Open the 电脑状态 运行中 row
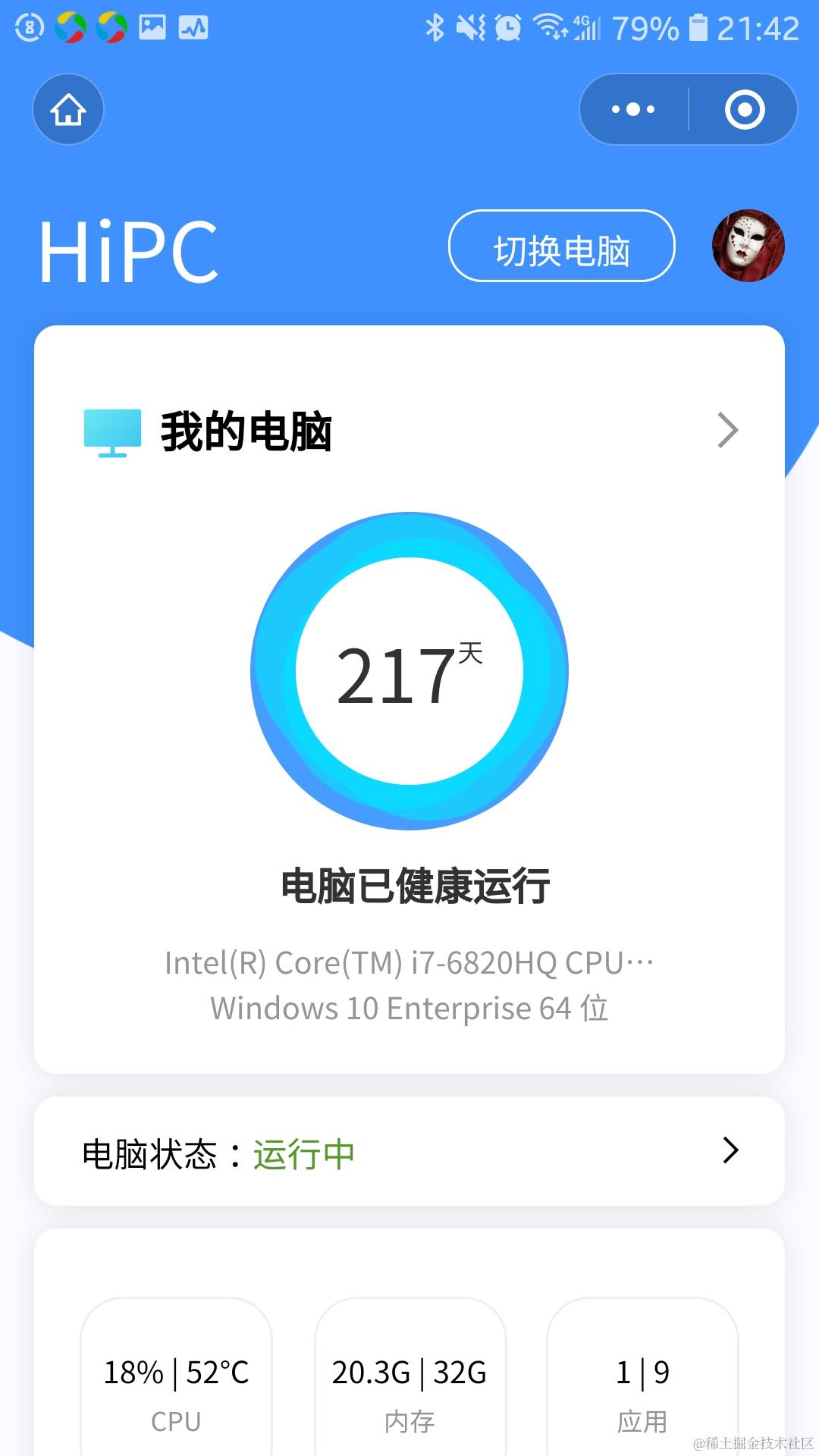 coord(409,1151)
